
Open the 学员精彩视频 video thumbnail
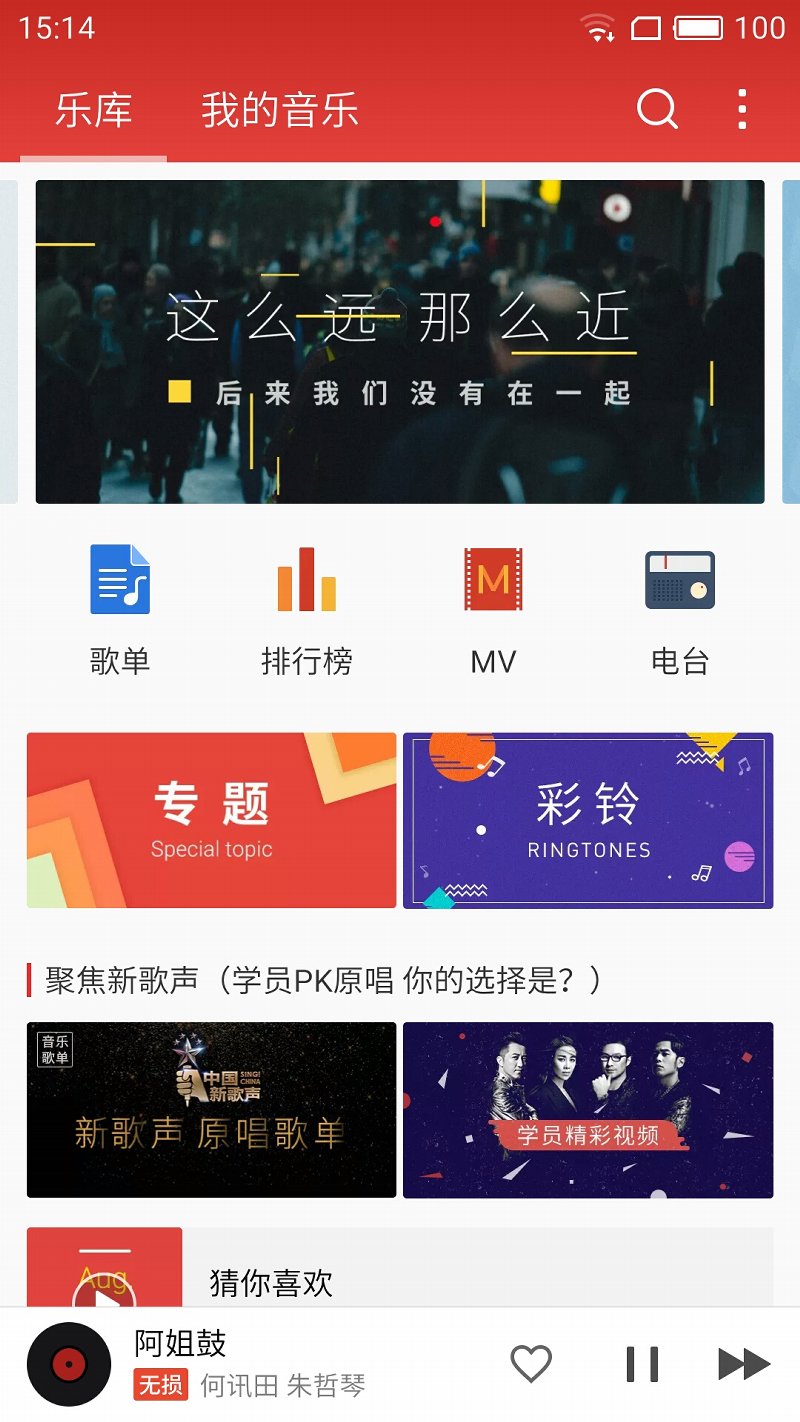point(588,1109)
